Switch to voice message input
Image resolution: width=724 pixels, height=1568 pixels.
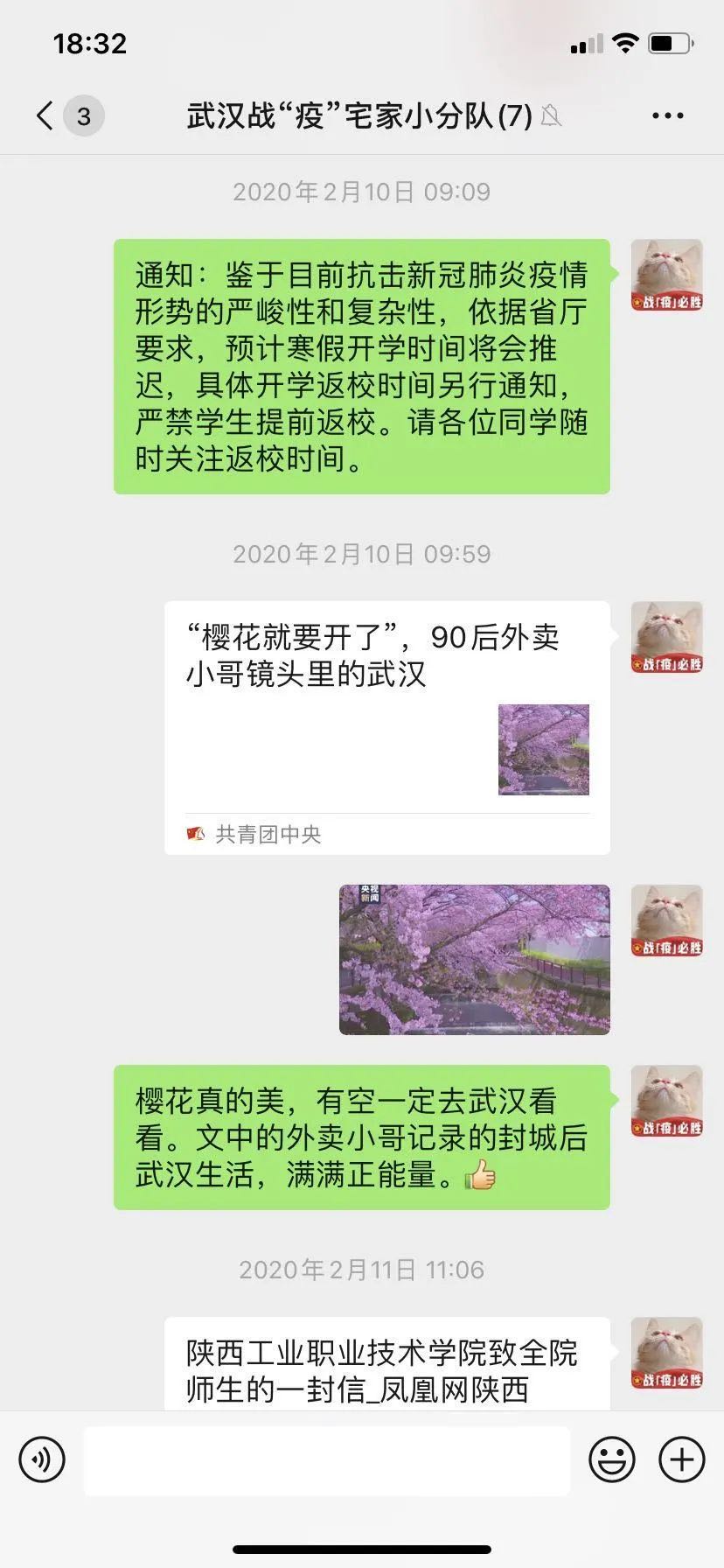click(x=42, y=1459)
